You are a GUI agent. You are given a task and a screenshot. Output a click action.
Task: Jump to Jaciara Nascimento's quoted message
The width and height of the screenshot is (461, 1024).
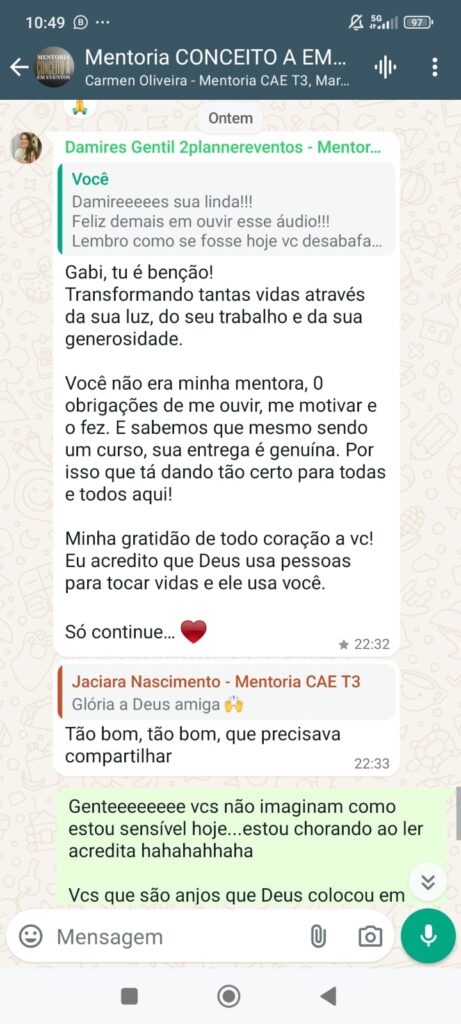[226, 693]
